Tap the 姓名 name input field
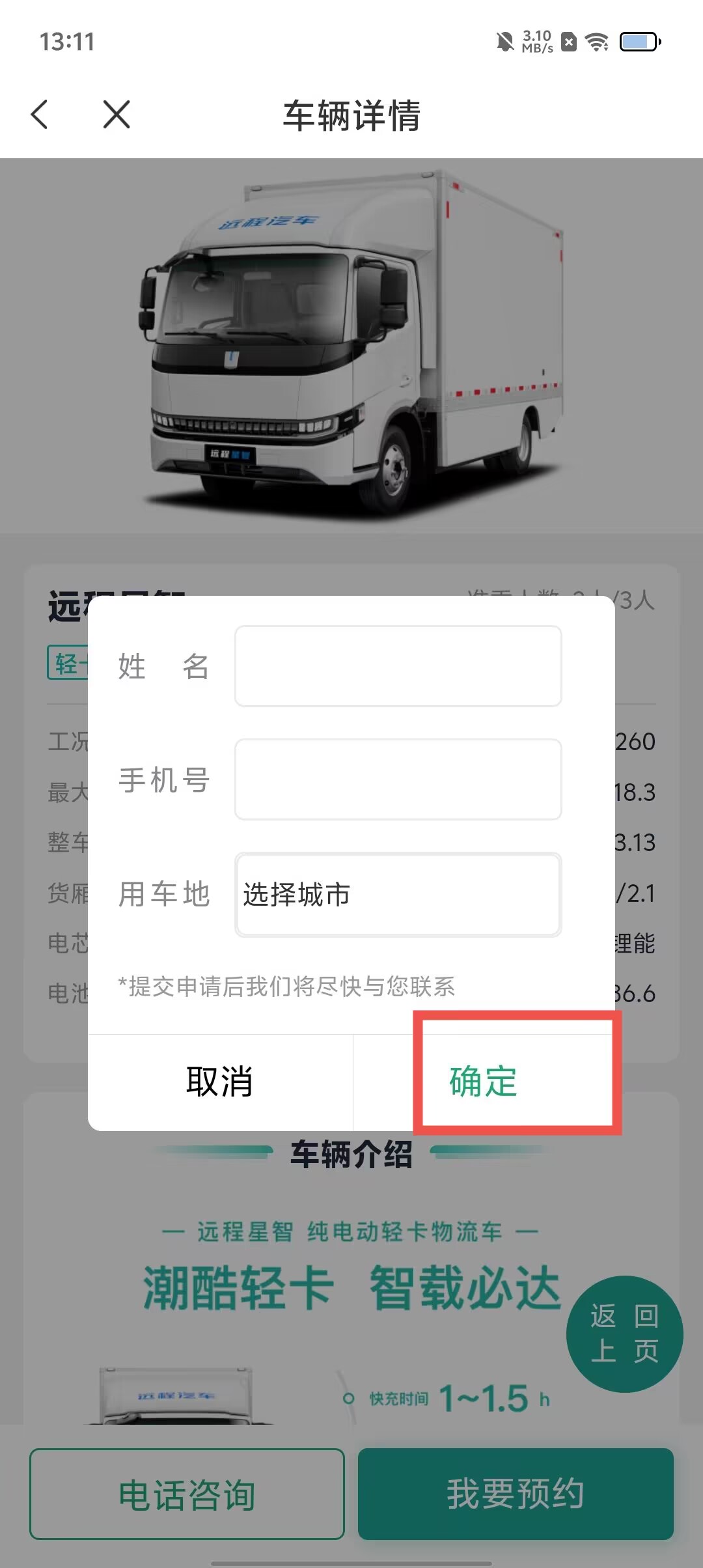This screenshot has width=703, height=1568. point(398,666)
